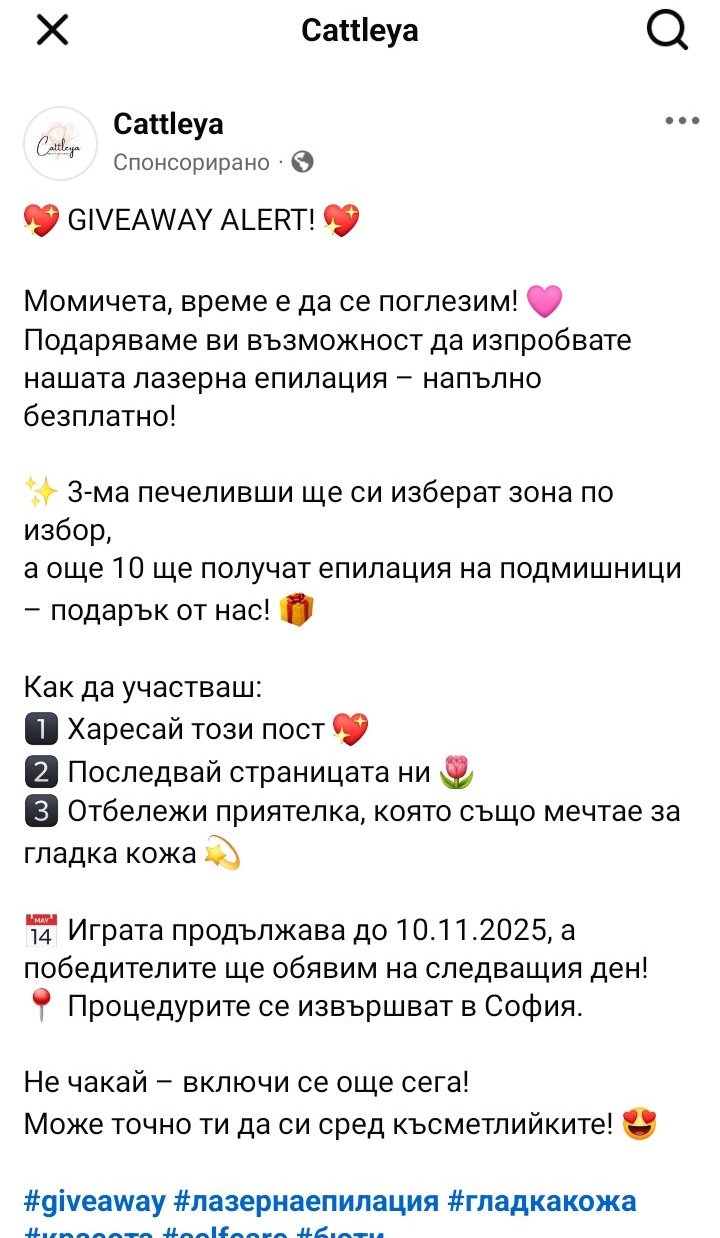Close the Cattleya post view

(x=52, y=31)
